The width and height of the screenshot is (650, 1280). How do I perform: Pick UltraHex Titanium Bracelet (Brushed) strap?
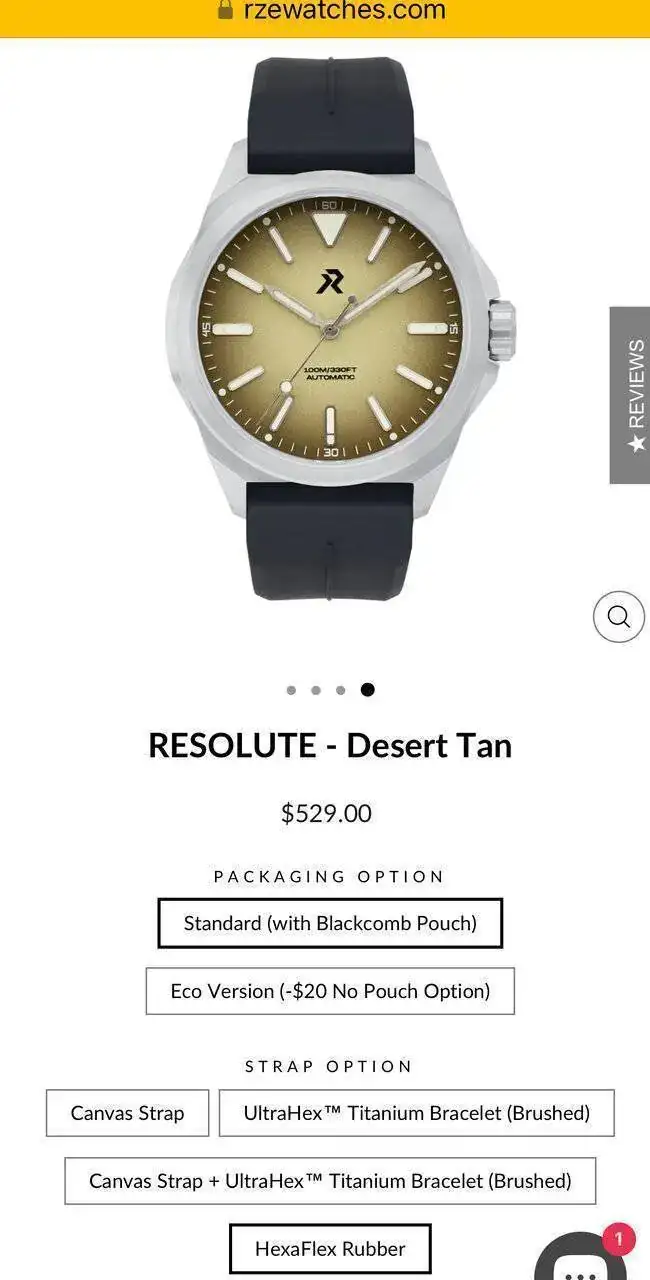point(416,1113)
